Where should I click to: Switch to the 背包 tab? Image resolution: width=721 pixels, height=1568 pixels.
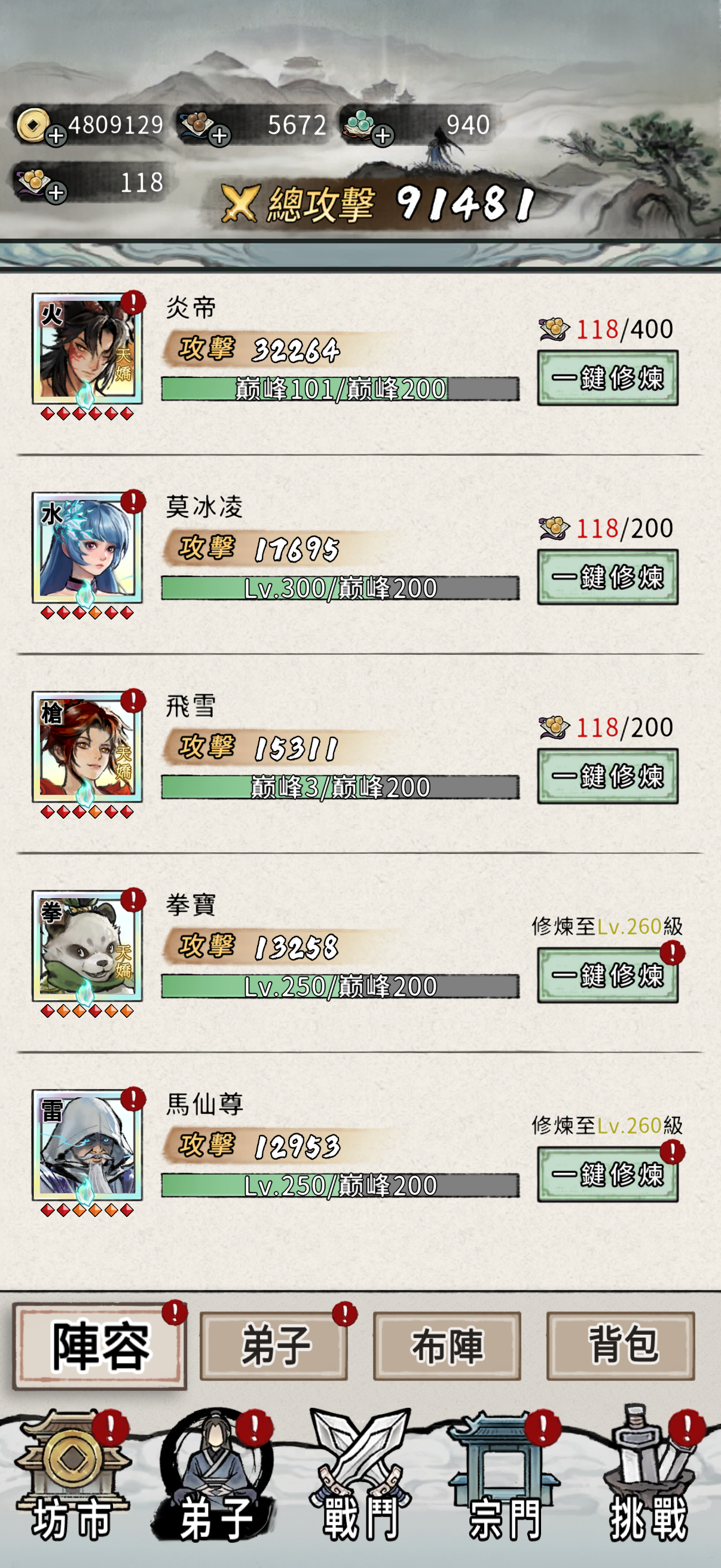click(x=620, y=1345)
